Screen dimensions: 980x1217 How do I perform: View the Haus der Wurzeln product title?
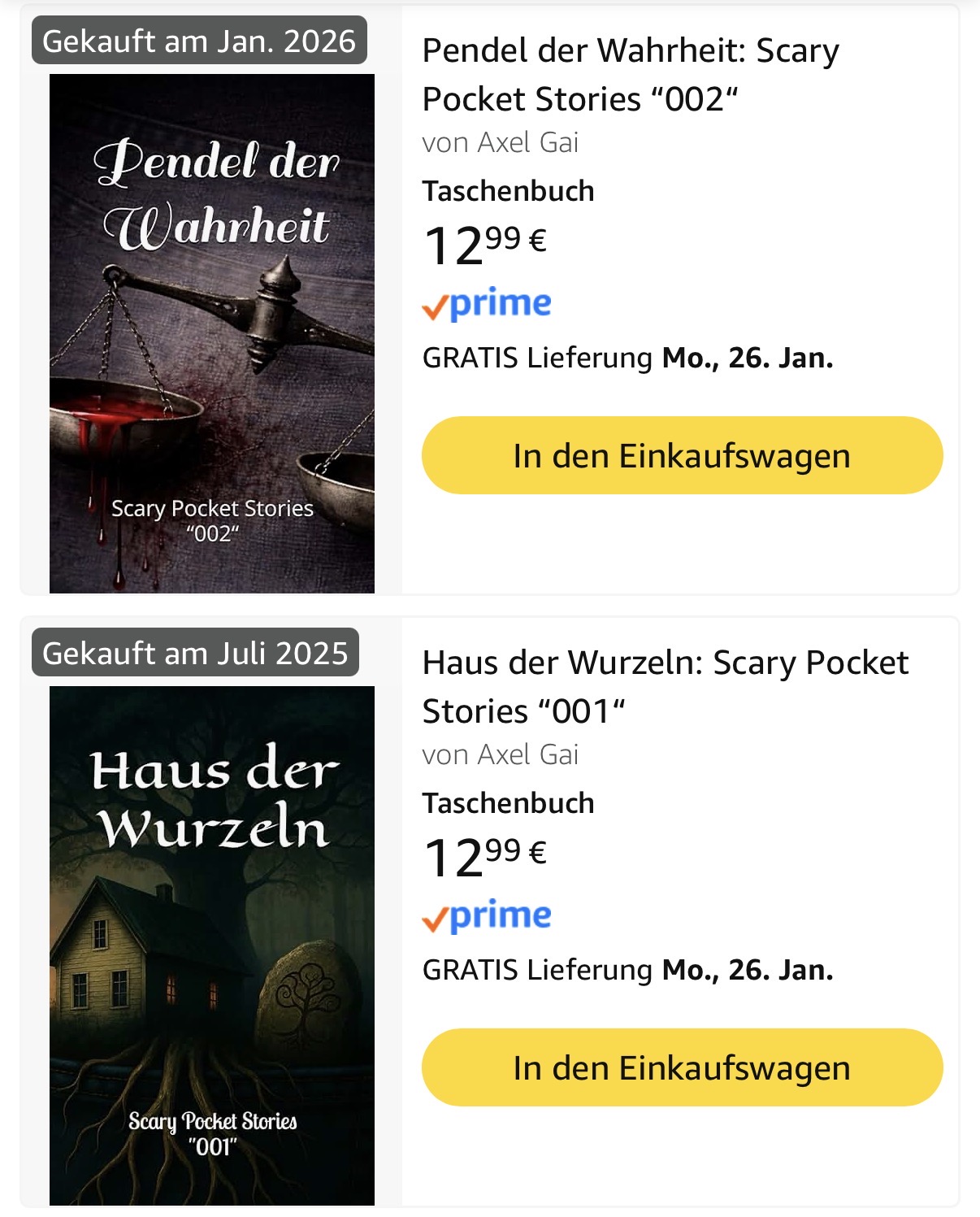[665, 687]
